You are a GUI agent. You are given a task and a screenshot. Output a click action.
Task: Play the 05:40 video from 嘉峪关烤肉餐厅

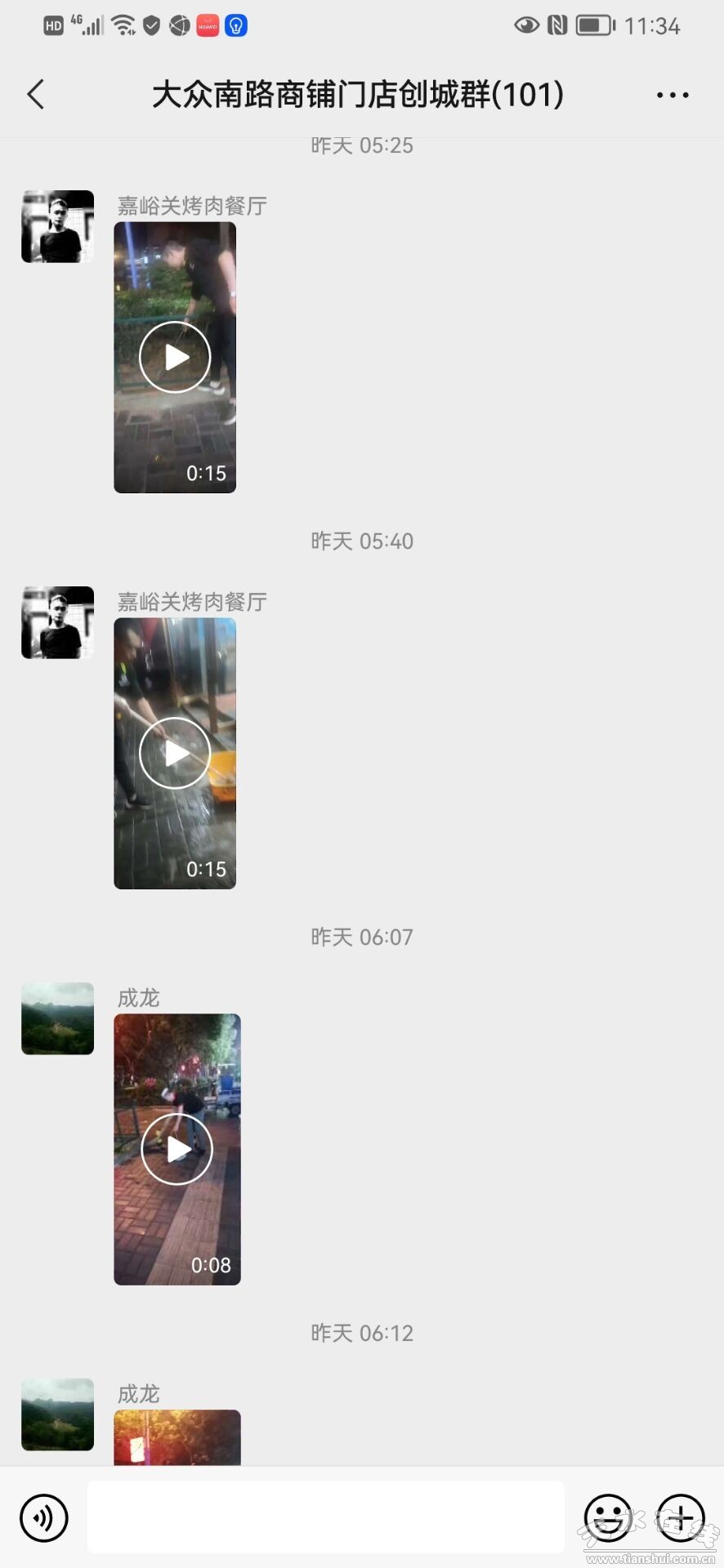pyautogui.click(x=175, y=753)
